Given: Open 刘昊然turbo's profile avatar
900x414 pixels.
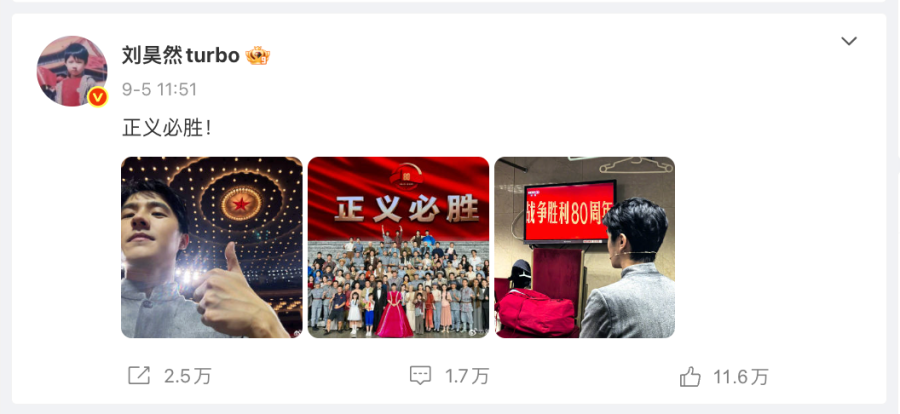Looking at the screenshot, I should 72,71.
